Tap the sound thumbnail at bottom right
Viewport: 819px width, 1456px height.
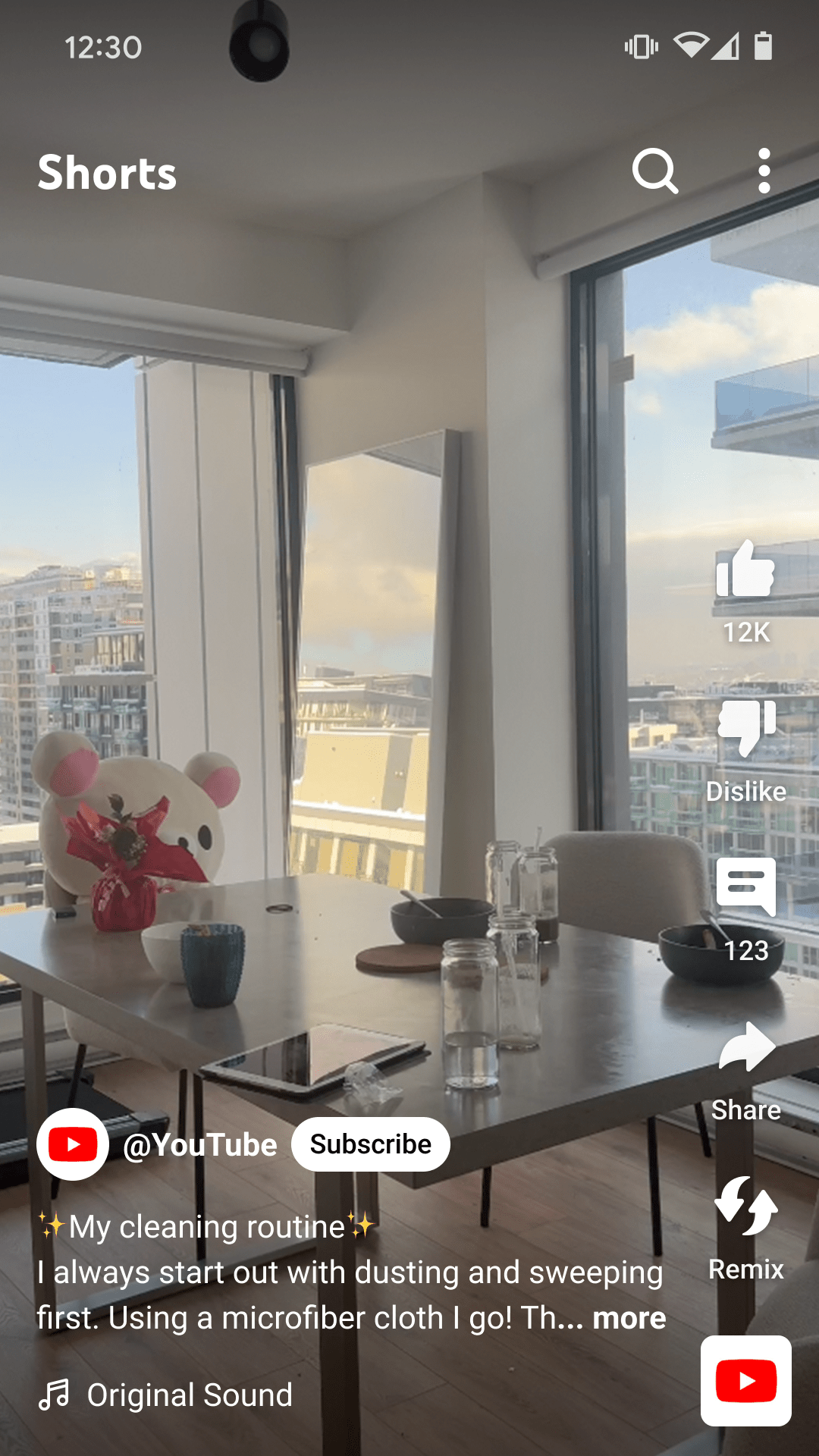click(x=745, y=1380)
